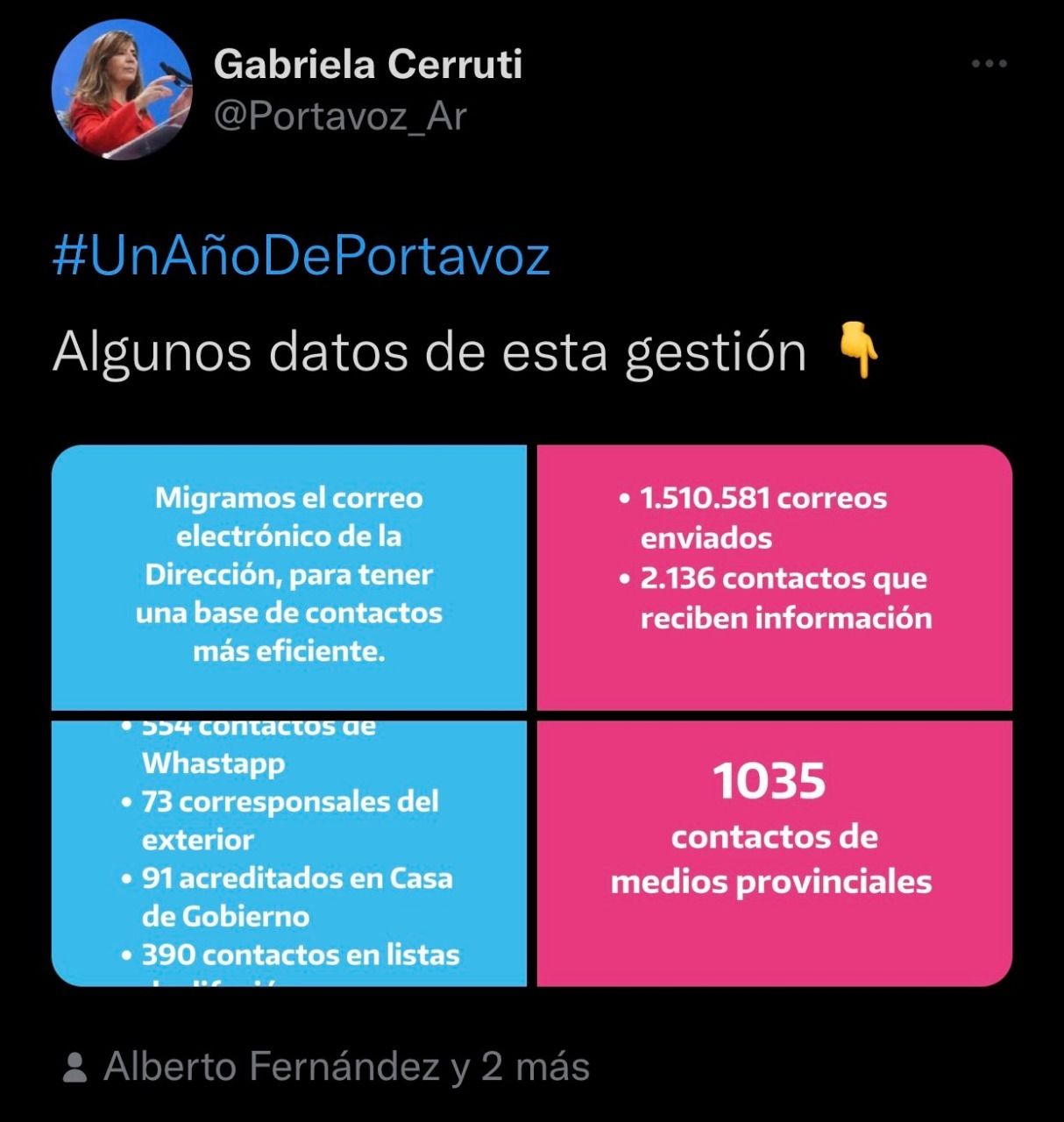View the image with 1.510.581 correos enviados
Screen dimensions: 1064x1122
click(x=774, y=577)
